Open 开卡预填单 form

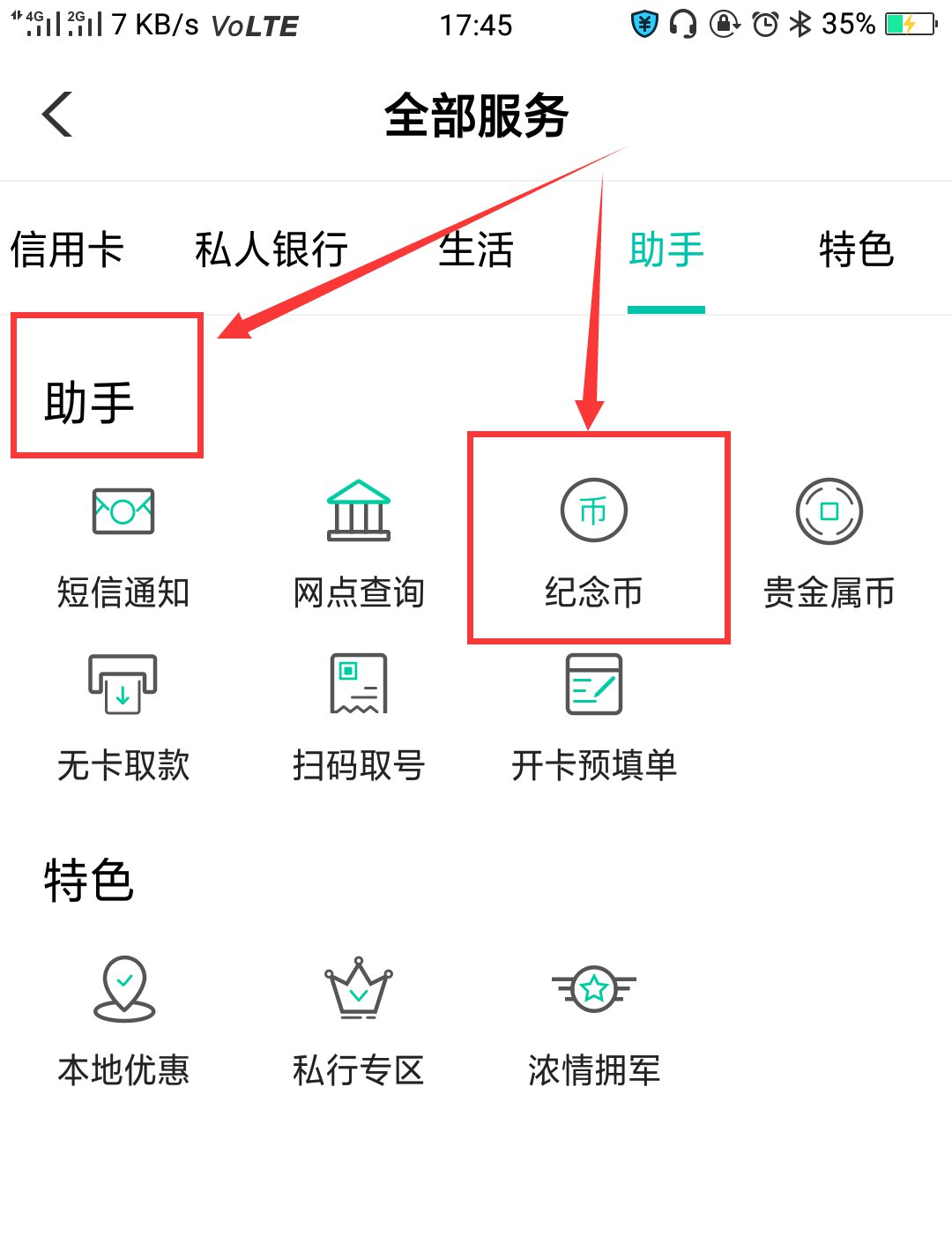594,716
